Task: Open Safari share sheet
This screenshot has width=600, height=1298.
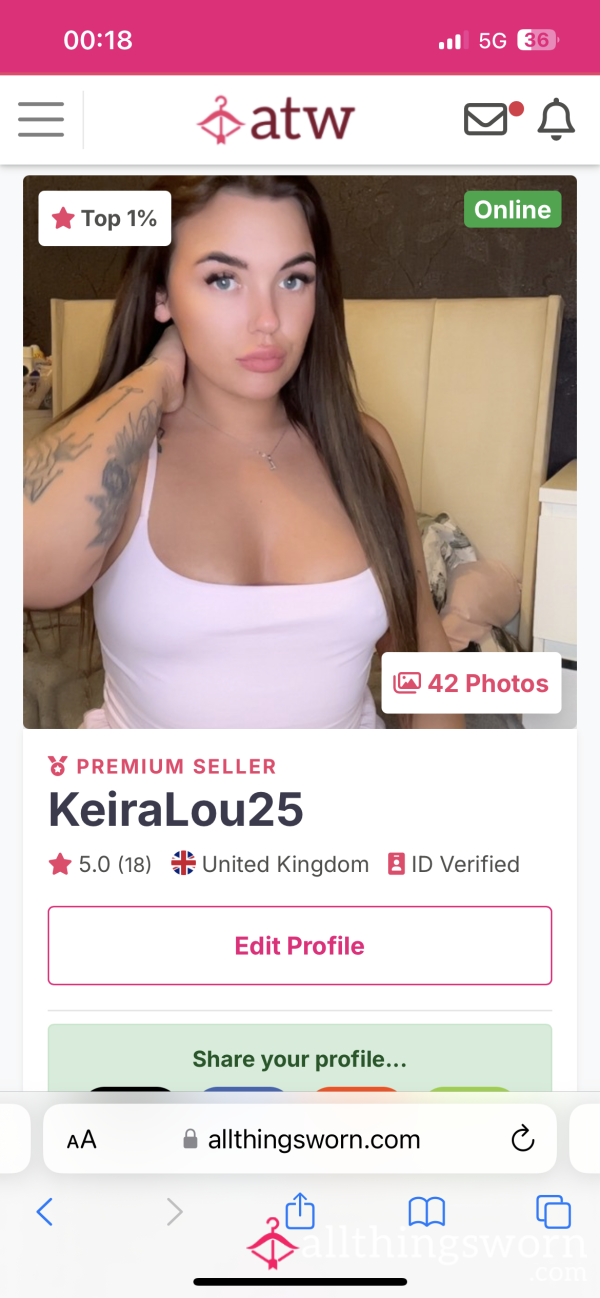Action: coord(300,1210)
